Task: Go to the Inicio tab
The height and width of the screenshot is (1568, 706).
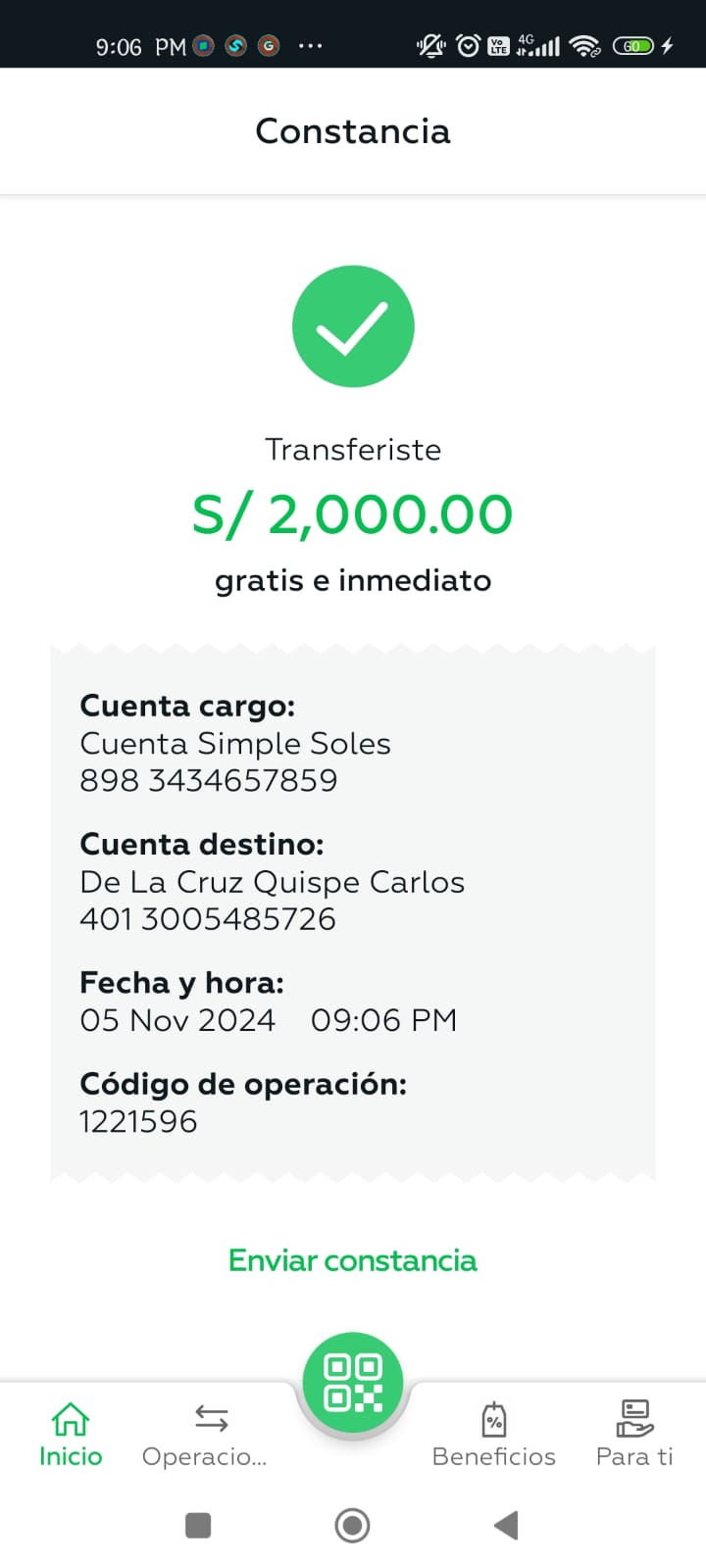Action: pos(71,1435)
